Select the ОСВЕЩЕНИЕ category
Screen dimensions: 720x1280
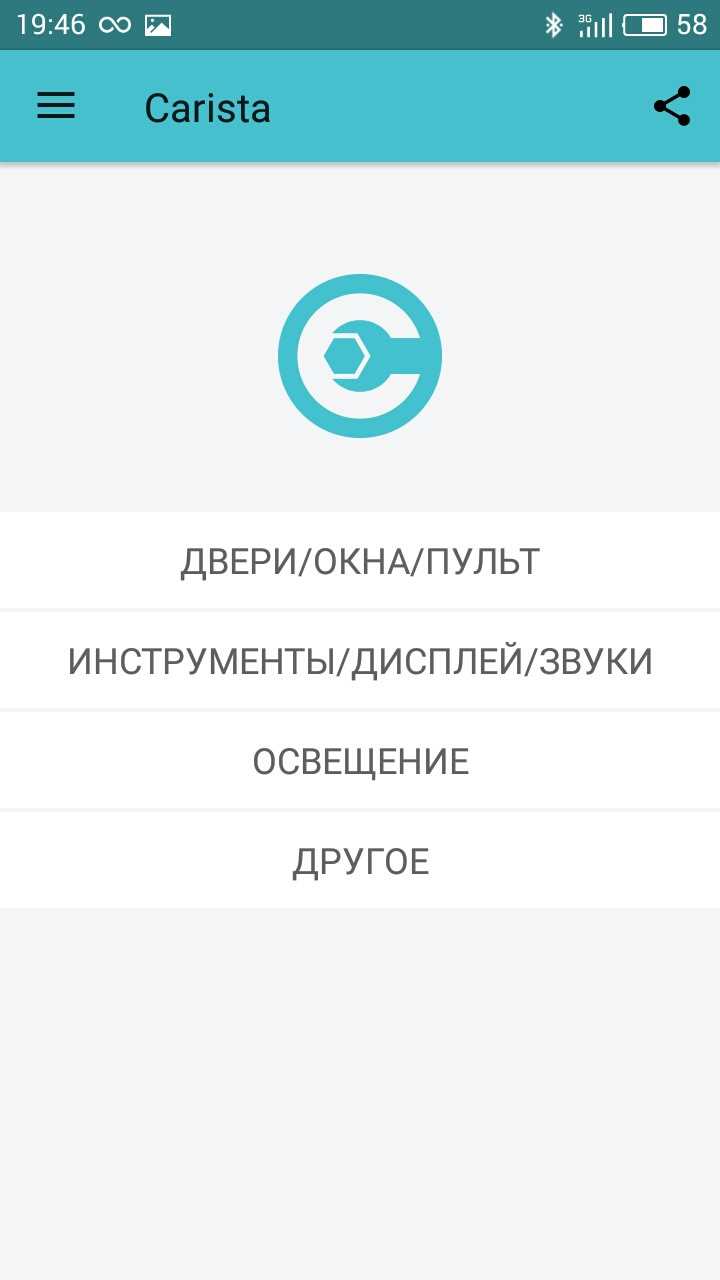pyautogui.click(x=360, y=761)
